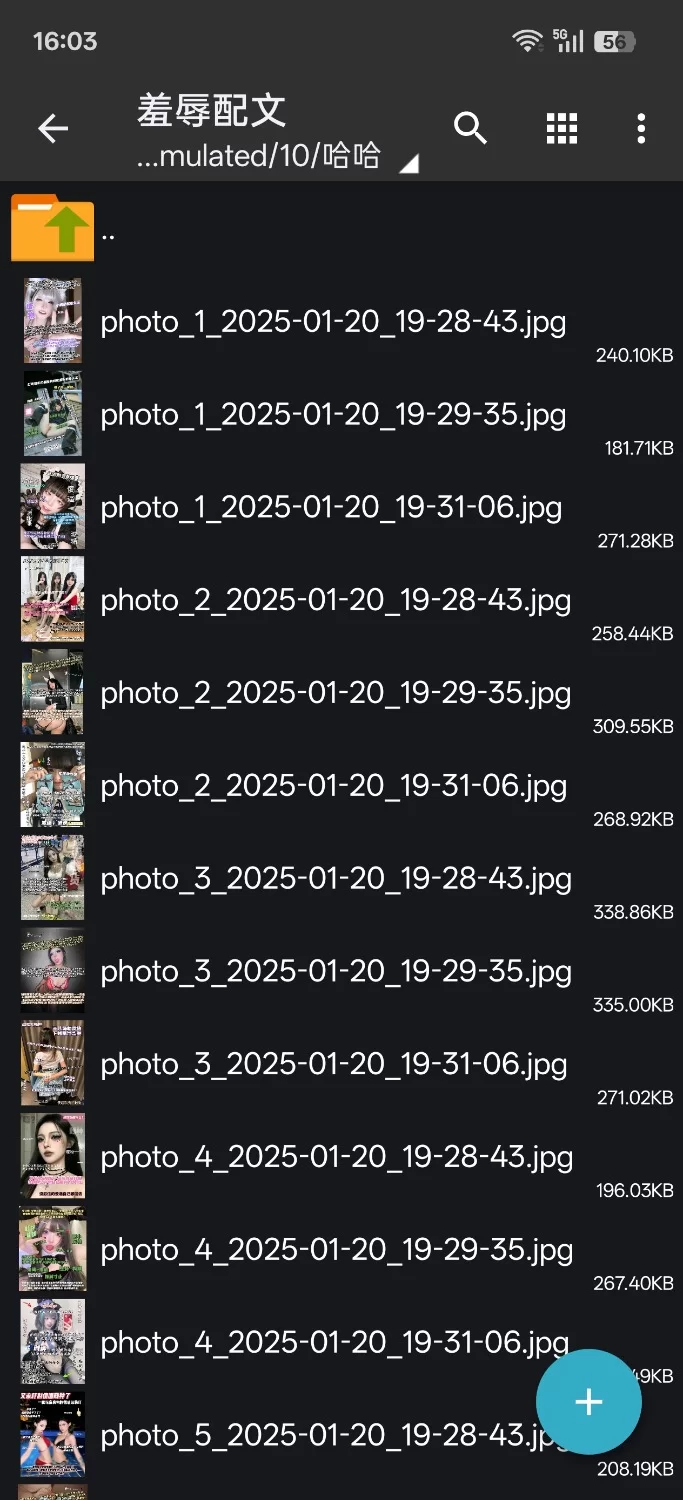The width and height of the screenshot is (683, 1500).
Task: Open photo_4_2025-01-20_19-31-06.jpg
Action: tap(300, 1342)
